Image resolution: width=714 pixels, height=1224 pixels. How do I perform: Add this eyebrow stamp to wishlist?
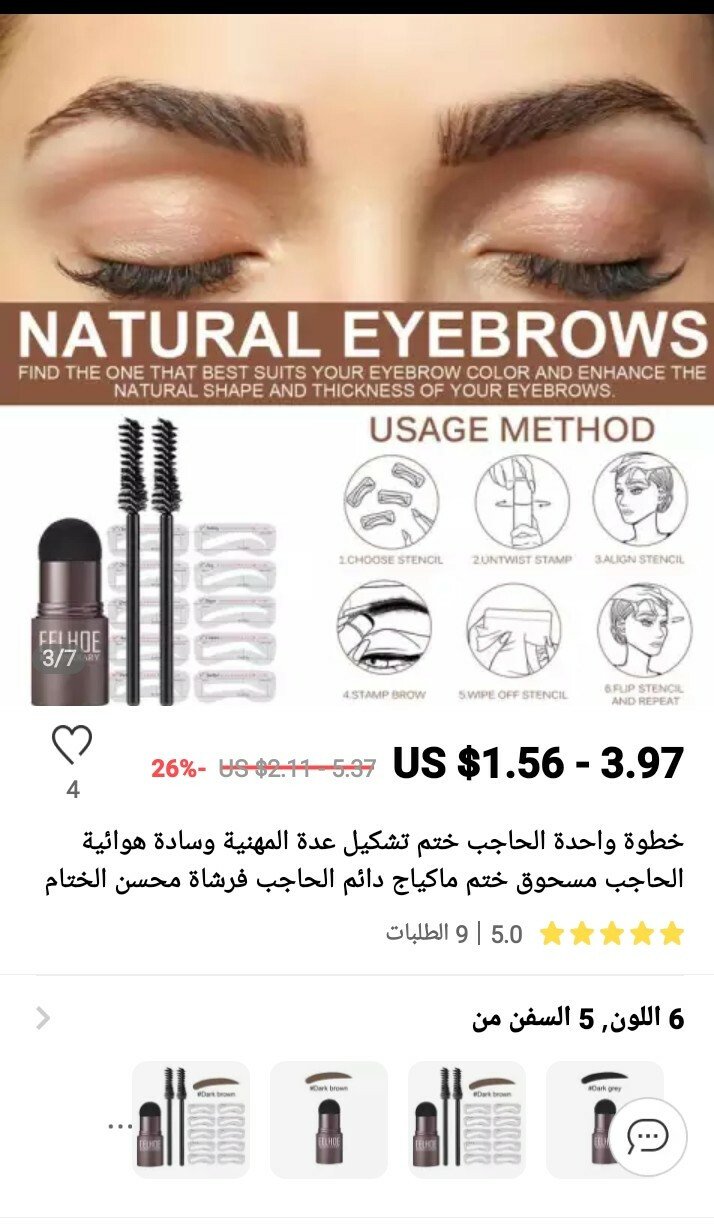pyautogui.click(x=72, y=745)
